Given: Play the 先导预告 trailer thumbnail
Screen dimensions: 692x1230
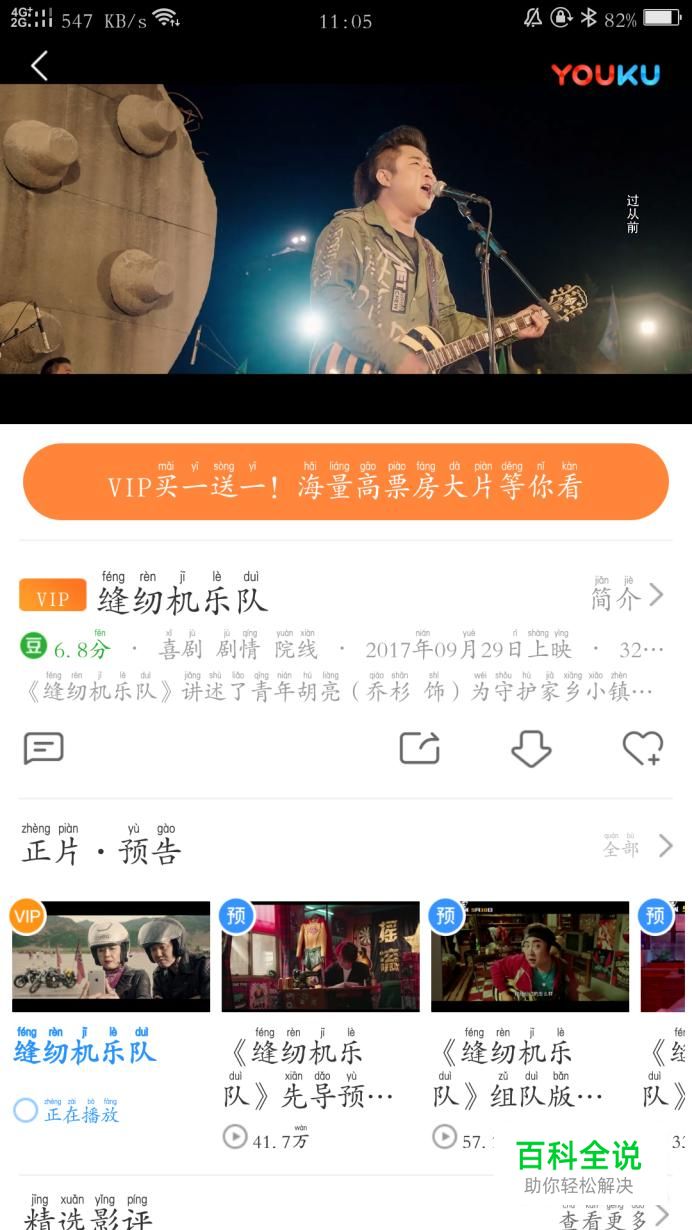Looking at the screenshot, I should coord(320,957).
